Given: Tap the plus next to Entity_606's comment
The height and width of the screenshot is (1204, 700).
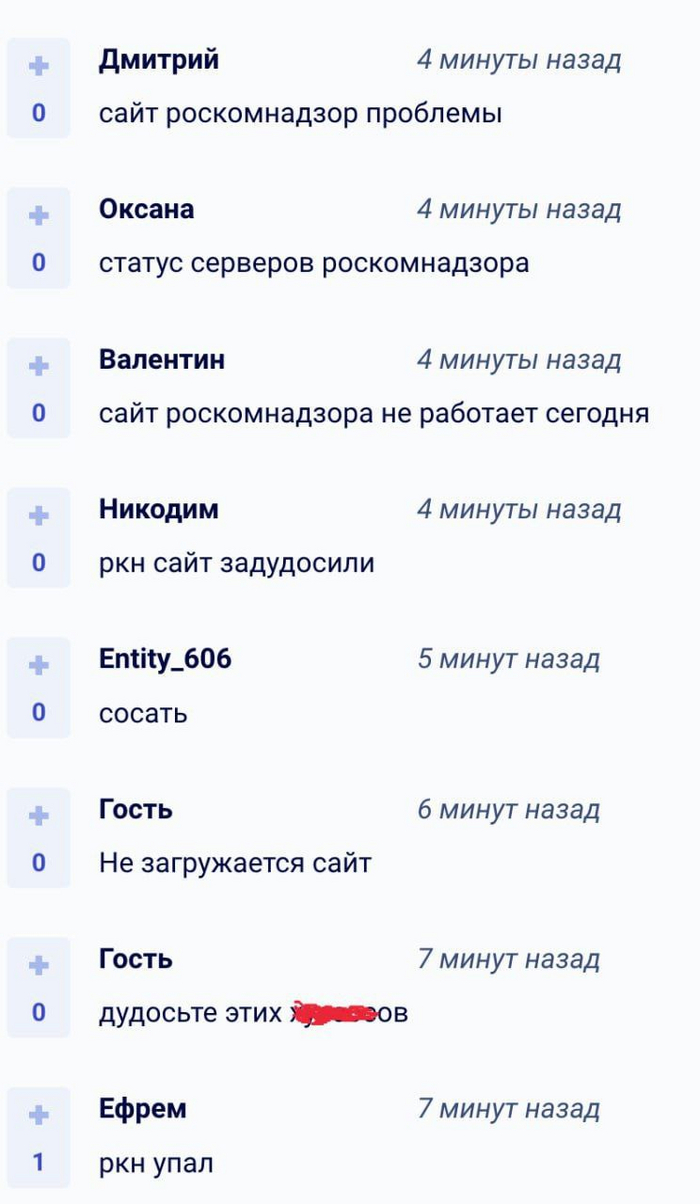Looking at the screenshot, I should coord(38,666).
